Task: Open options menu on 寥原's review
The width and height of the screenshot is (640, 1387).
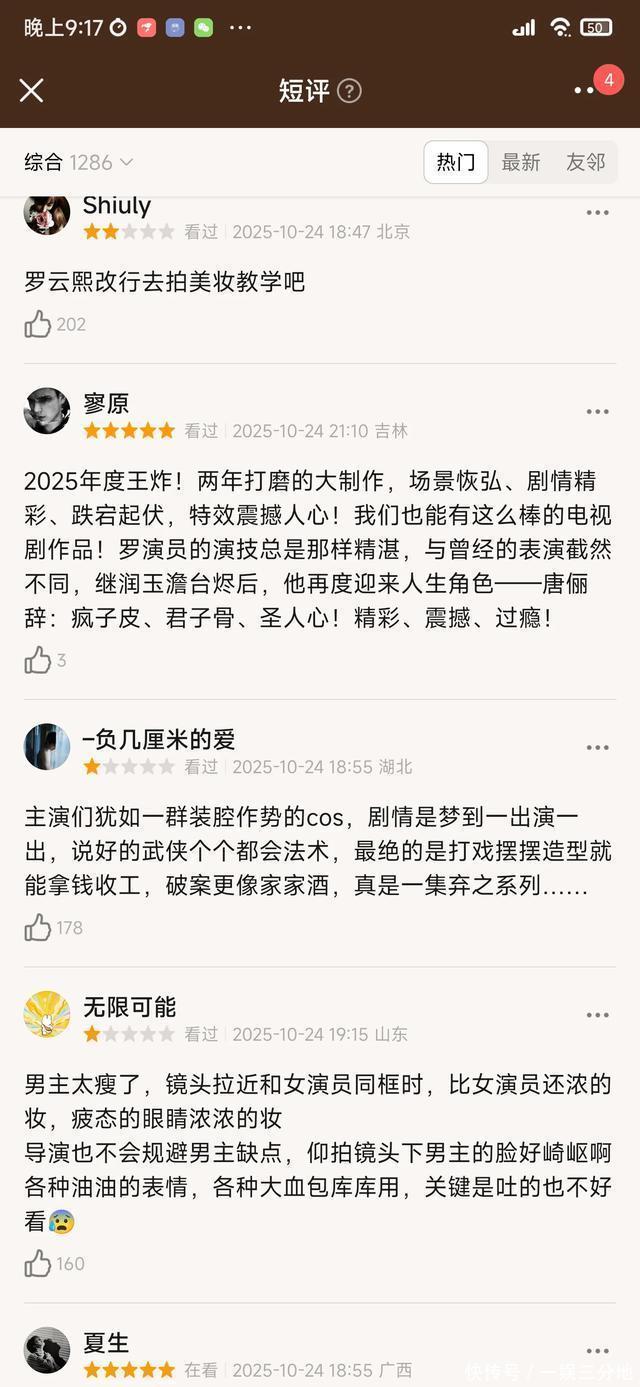Action: (597, 412)
